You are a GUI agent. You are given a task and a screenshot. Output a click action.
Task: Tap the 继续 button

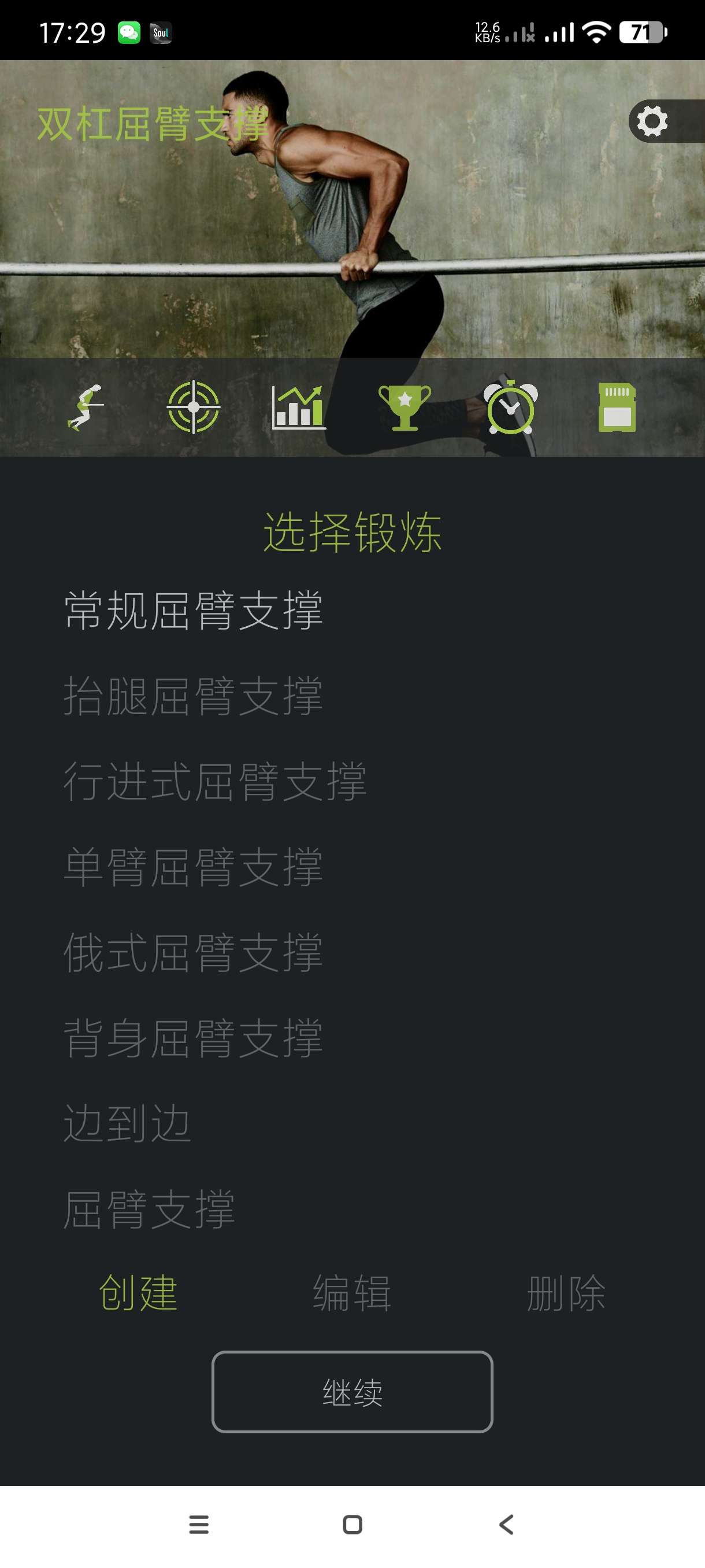[x=352, y=1392]
